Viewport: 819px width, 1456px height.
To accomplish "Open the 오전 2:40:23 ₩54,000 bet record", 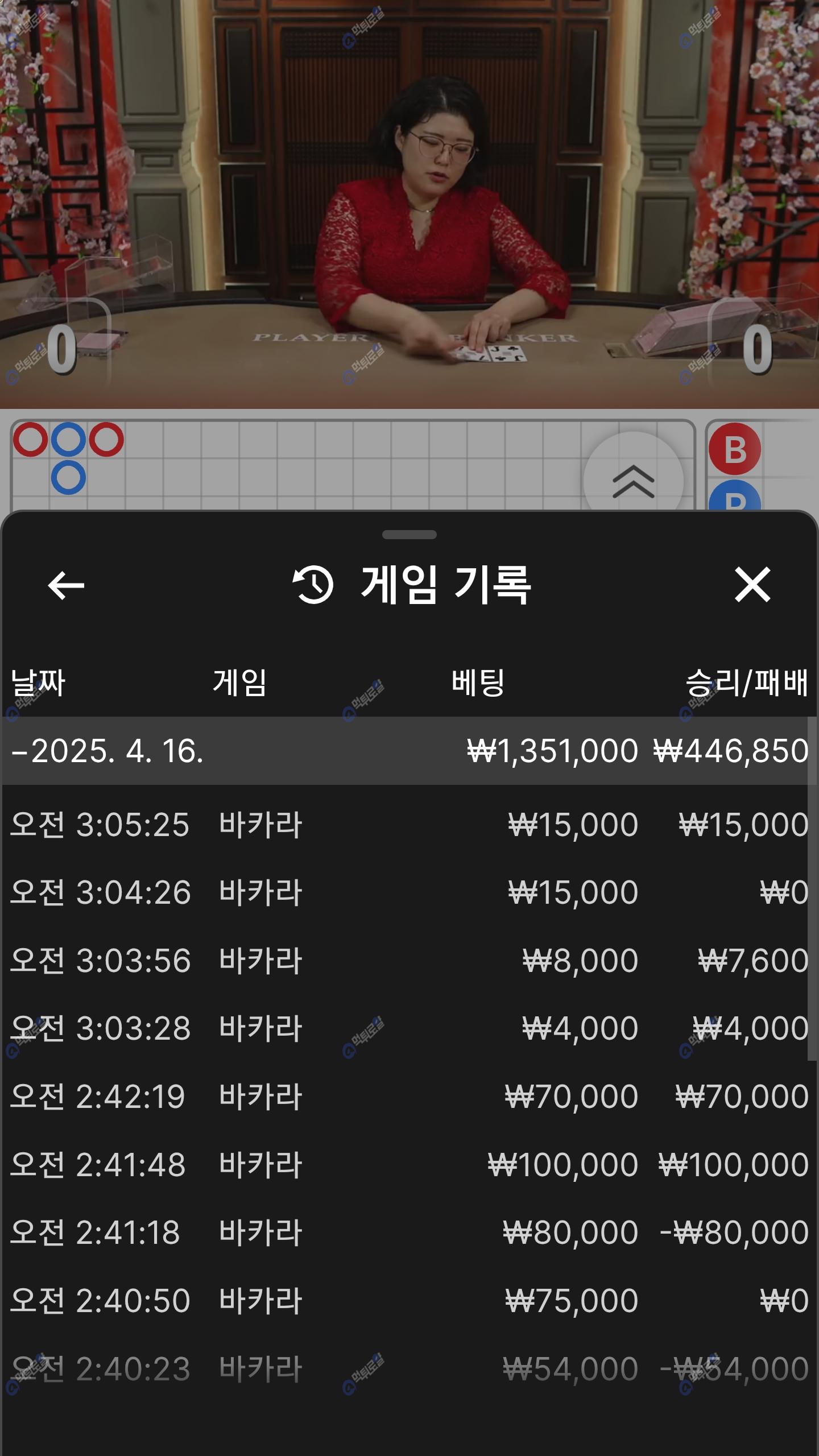I will tap(408, 1368).
